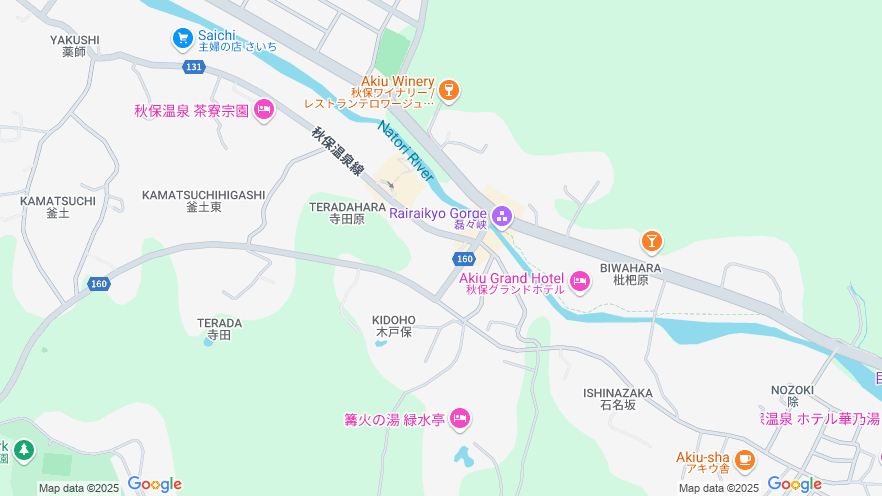Tap the green park tree marker
The image size is (882, 496).
[x=23, y=451]
